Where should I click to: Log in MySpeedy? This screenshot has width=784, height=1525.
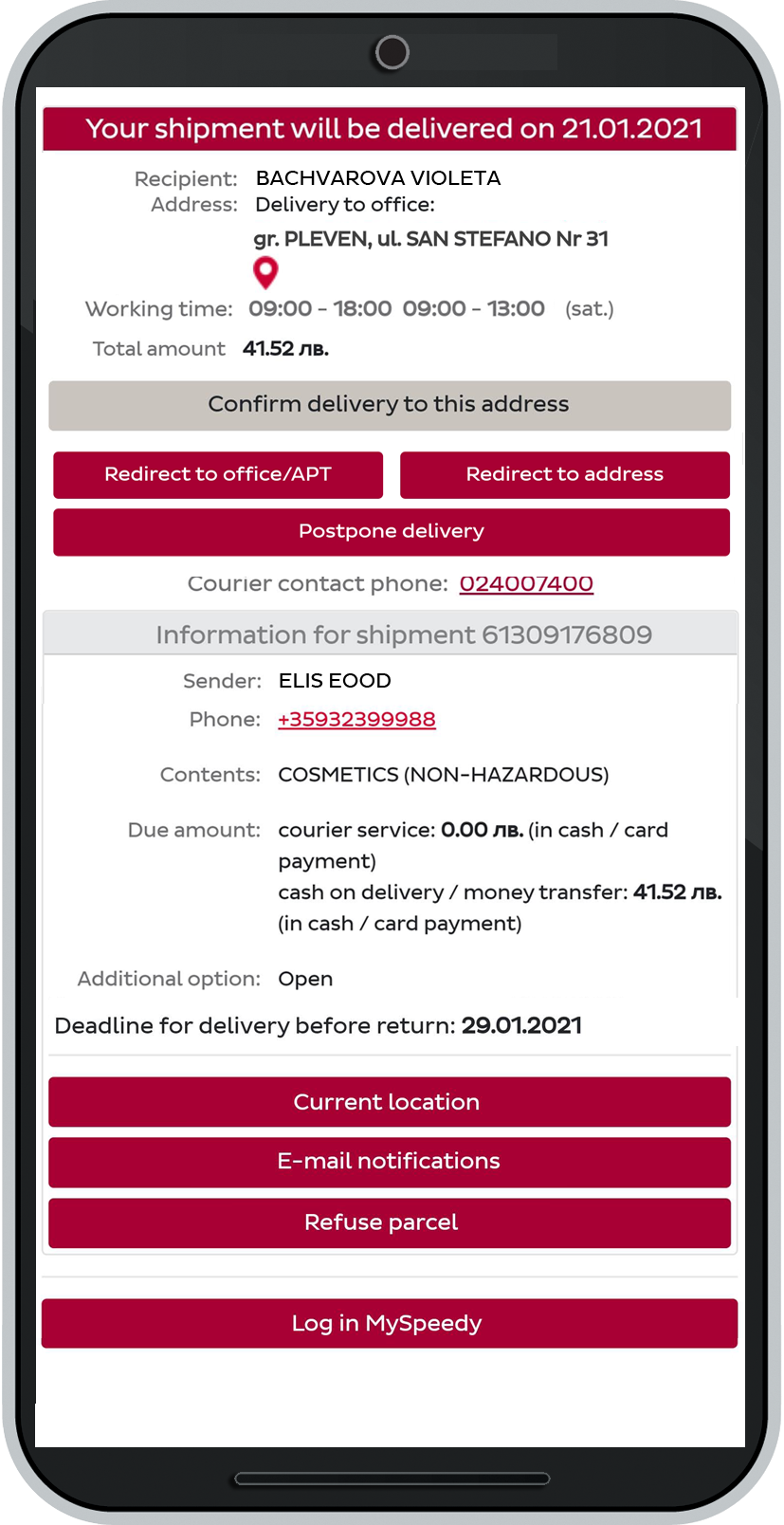[390, 1323]
